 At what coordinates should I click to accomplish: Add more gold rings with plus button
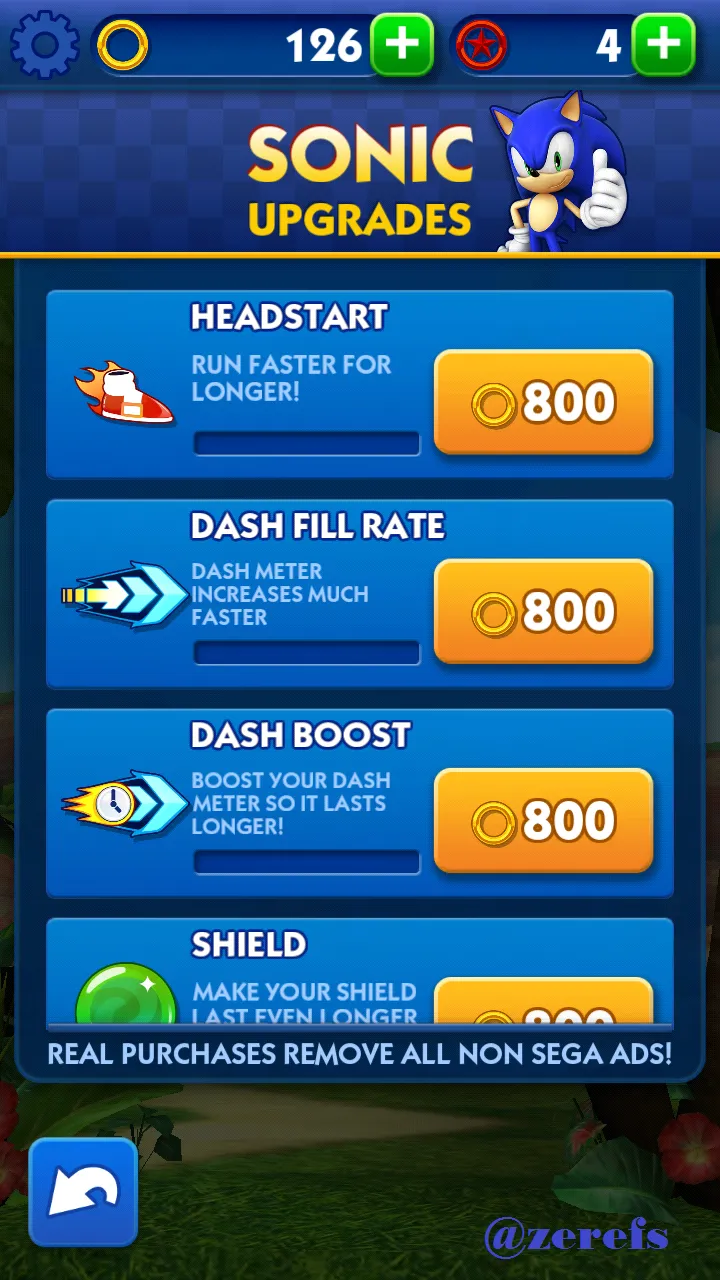point(402,45)
